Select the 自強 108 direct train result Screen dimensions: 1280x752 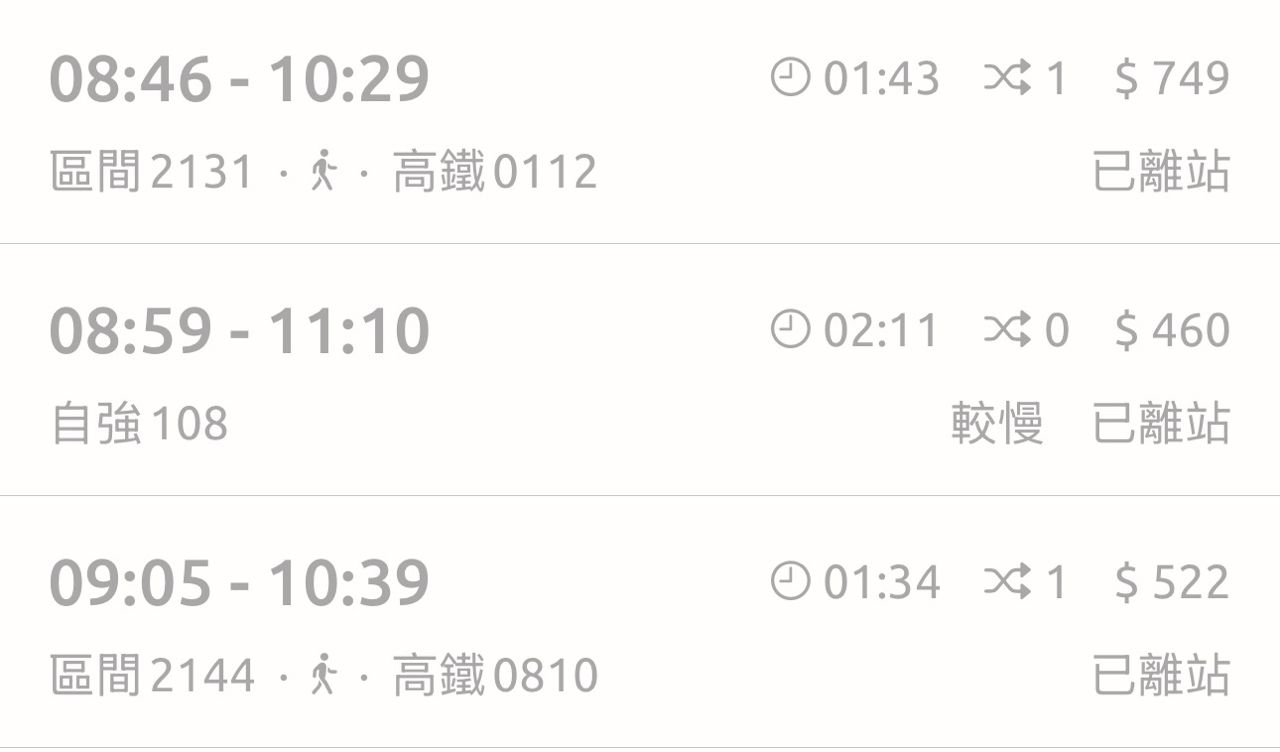pos(640,372)
